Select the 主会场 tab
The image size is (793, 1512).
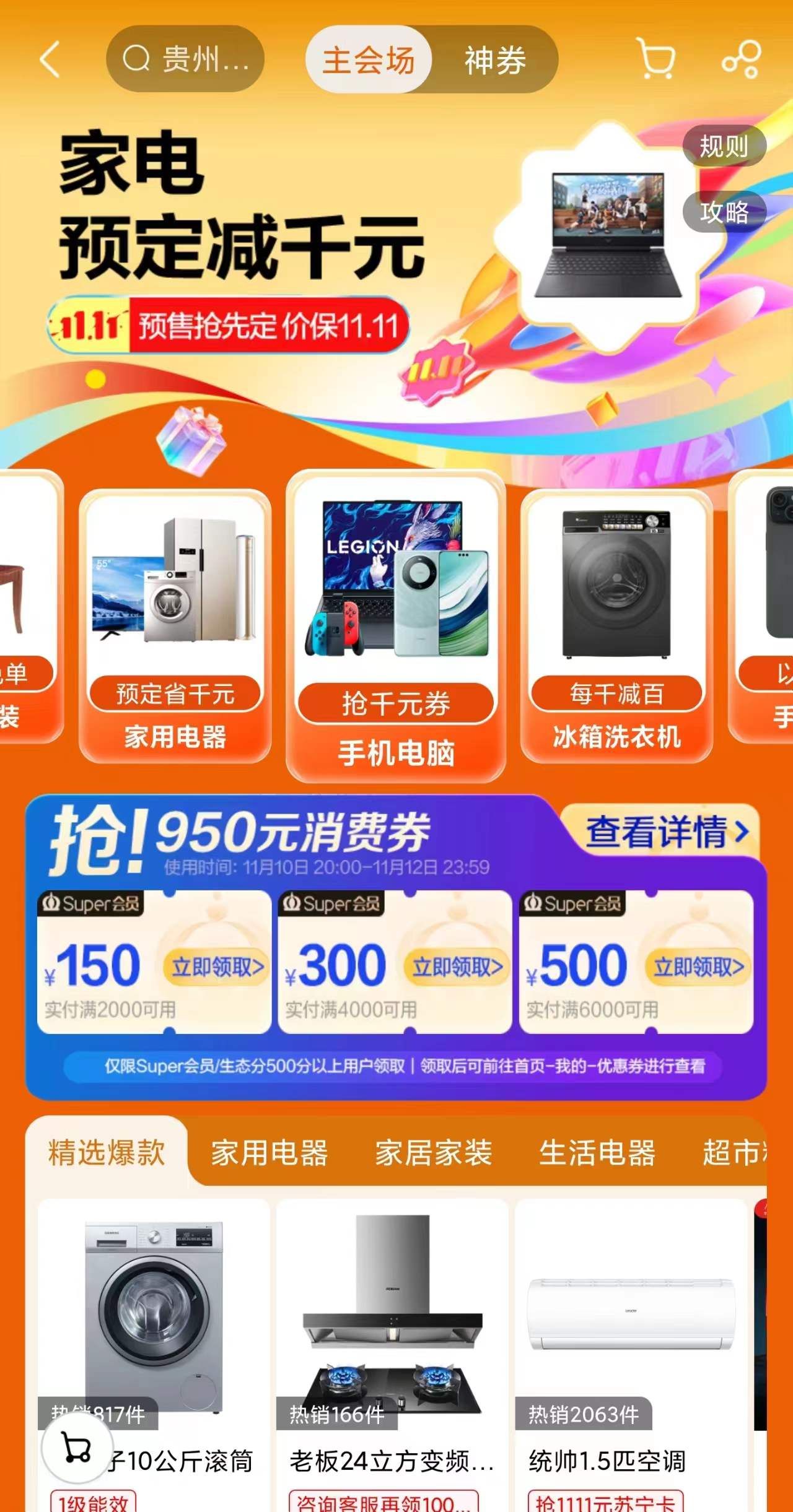[x=369, y=61]
